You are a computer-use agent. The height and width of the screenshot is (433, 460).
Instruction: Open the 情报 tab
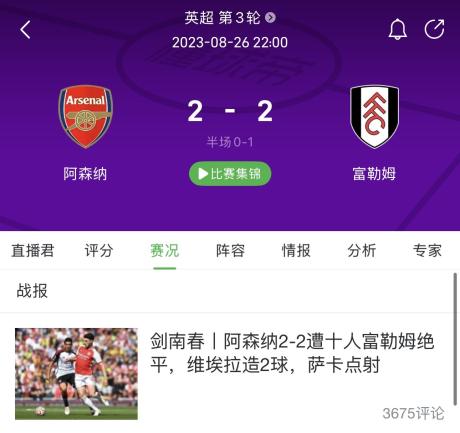coord(296,251)
